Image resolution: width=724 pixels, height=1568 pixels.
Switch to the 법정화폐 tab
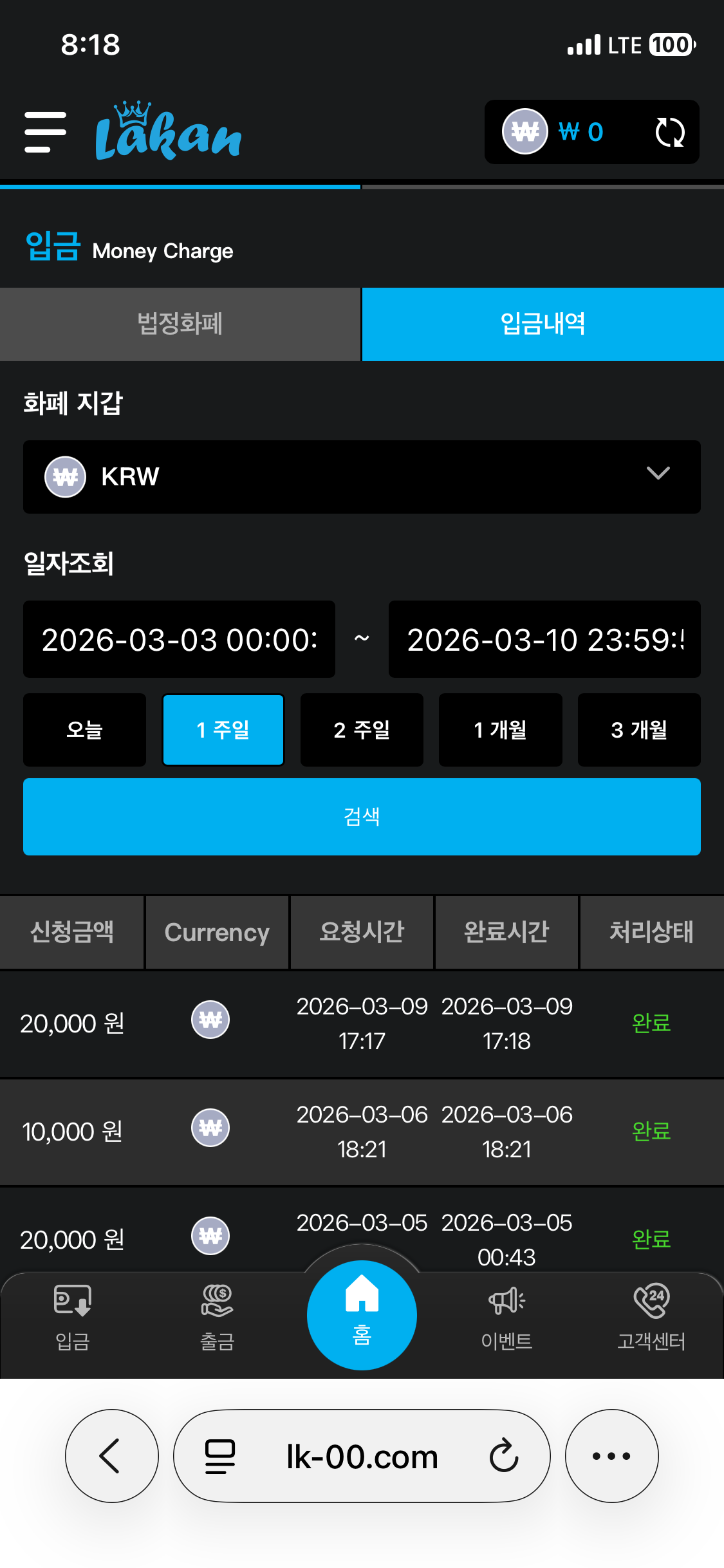pos(180,324)
